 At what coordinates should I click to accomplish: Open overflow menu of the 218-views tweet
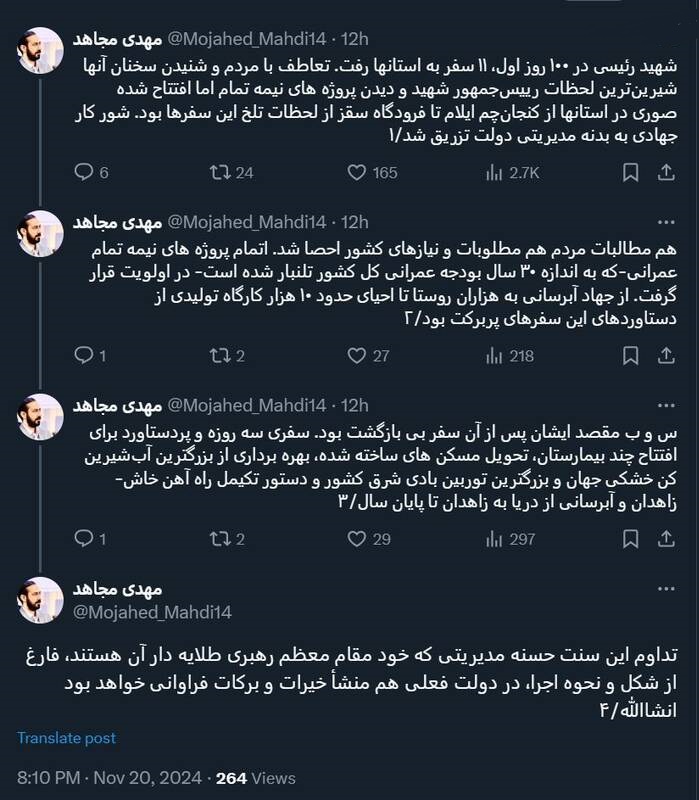point(666,222)
